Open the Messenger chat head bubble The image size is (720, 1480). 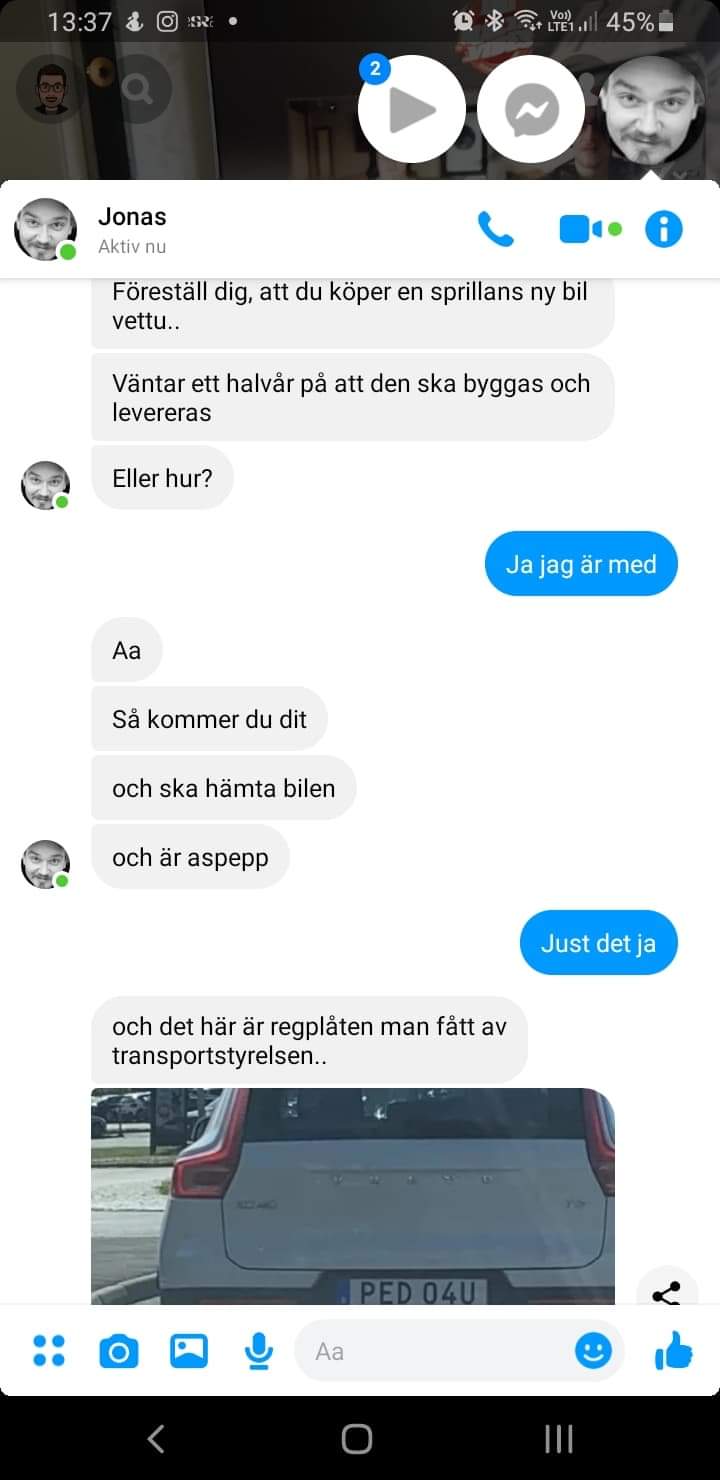[531, 110]
